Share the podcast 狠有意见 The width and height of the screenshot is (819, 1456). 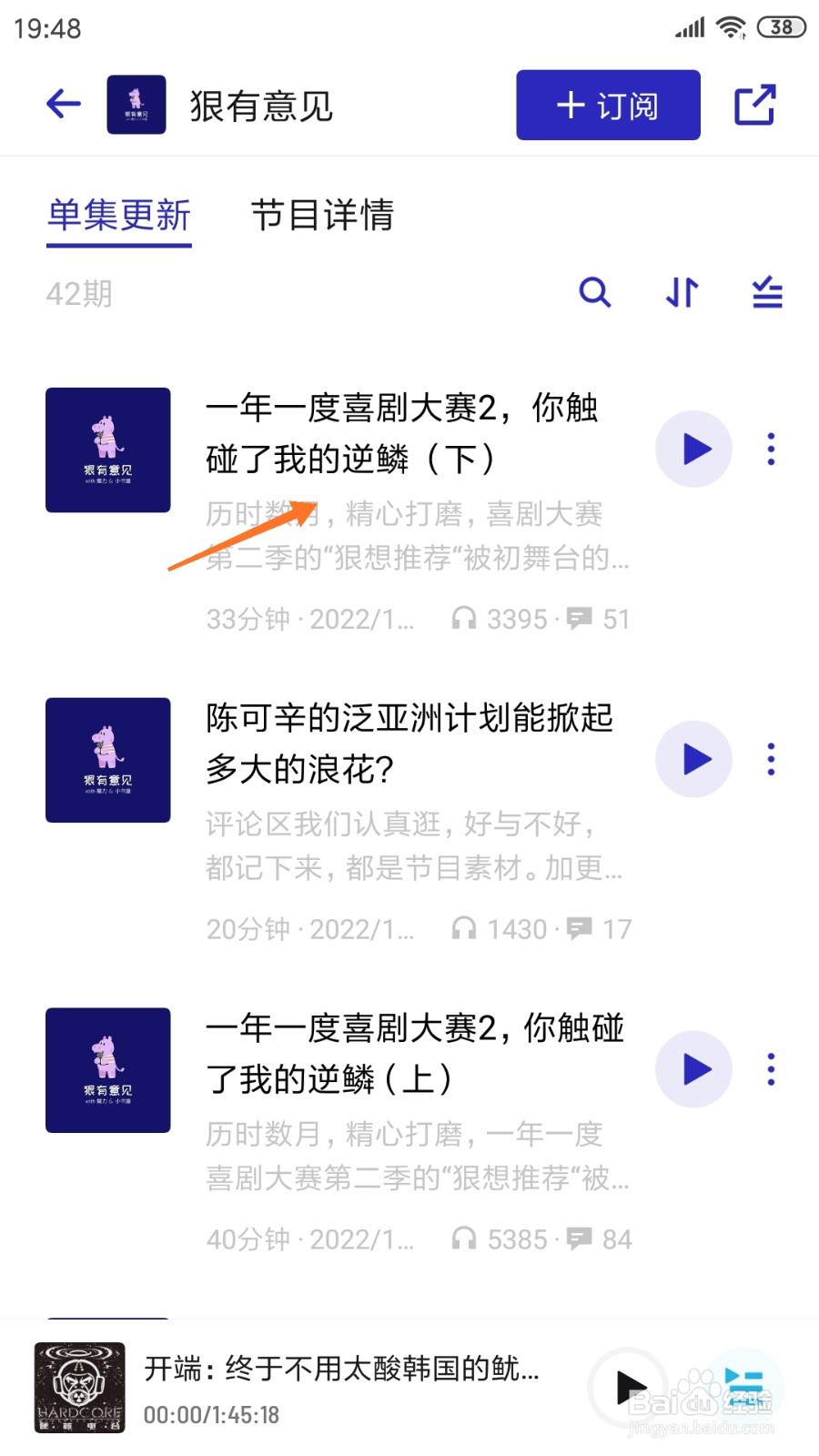point(754,105)
